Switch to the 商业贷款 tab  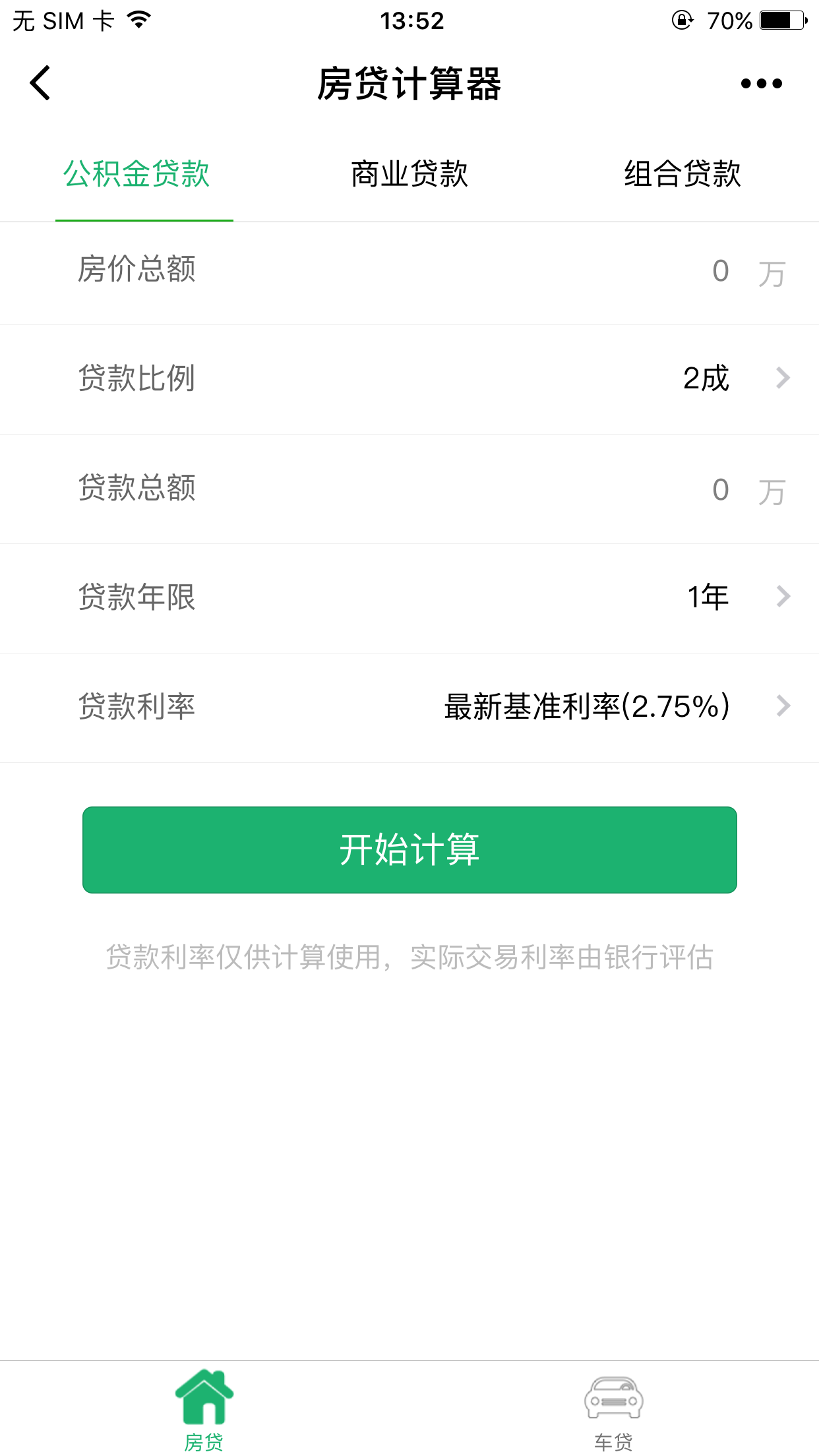pyautogui.click(x=409, y=175)
